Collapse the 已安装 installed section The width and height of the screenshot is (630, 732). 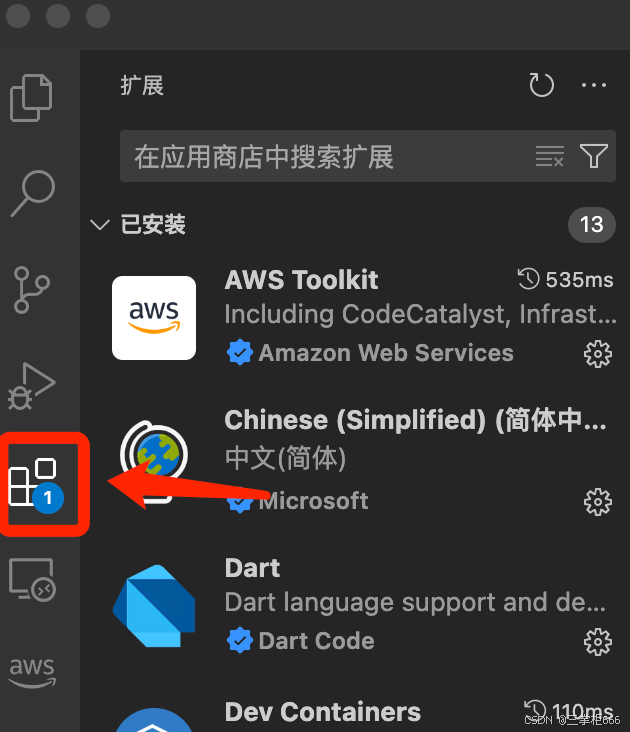[x=99, y=225]
